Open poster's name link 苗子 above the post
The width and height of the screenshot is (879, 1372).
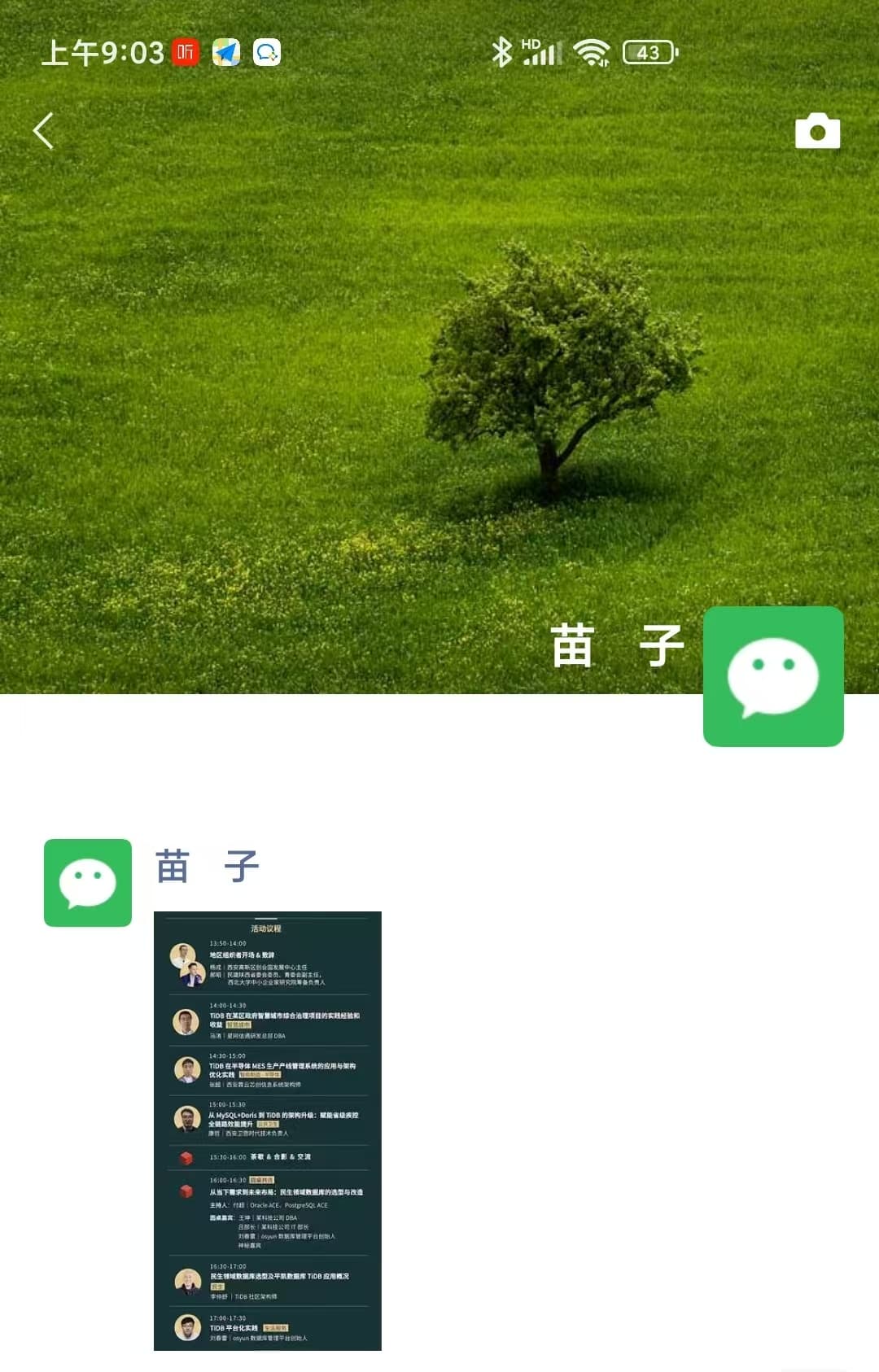pos(207,867)
